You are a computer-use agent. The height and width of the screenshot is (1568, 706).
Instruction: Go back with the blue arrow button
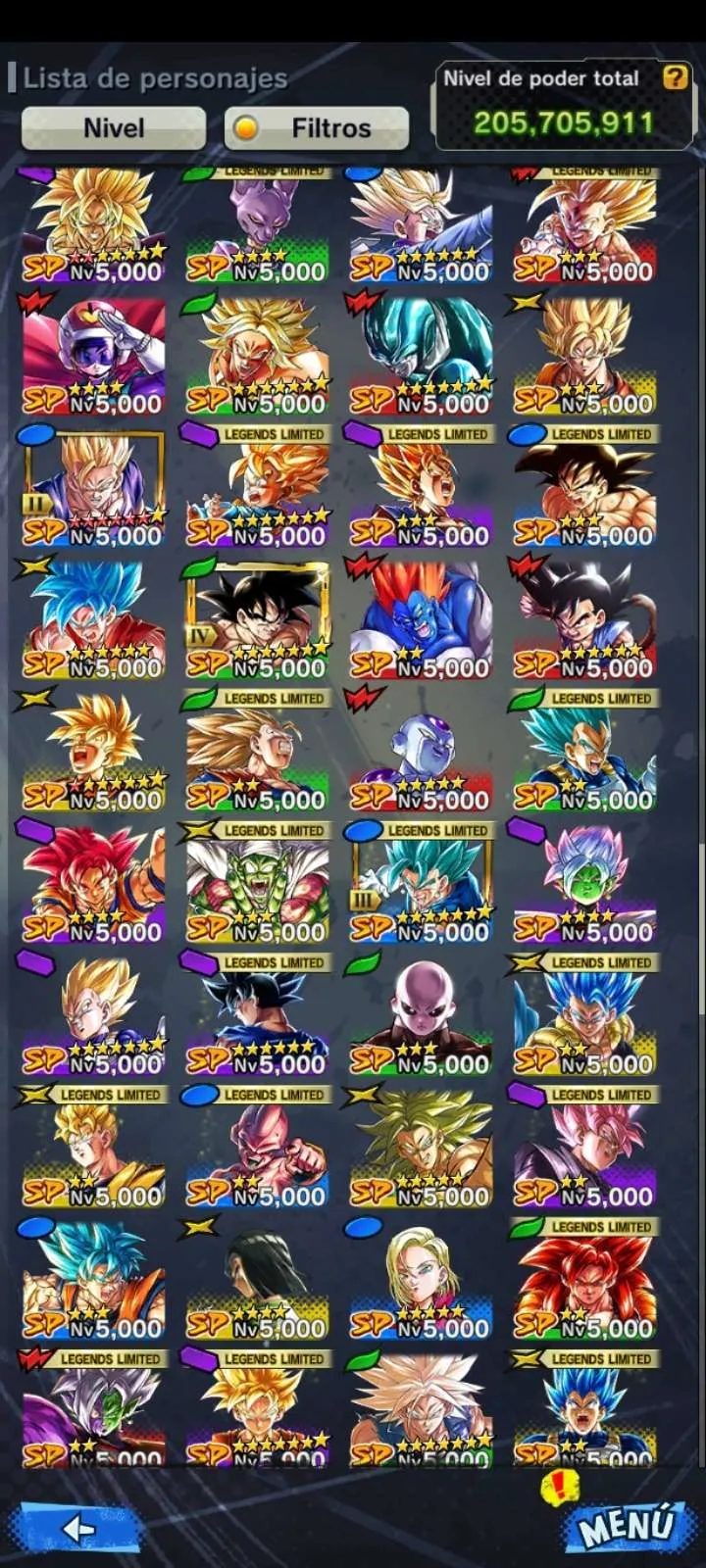tap(76, 1527)
